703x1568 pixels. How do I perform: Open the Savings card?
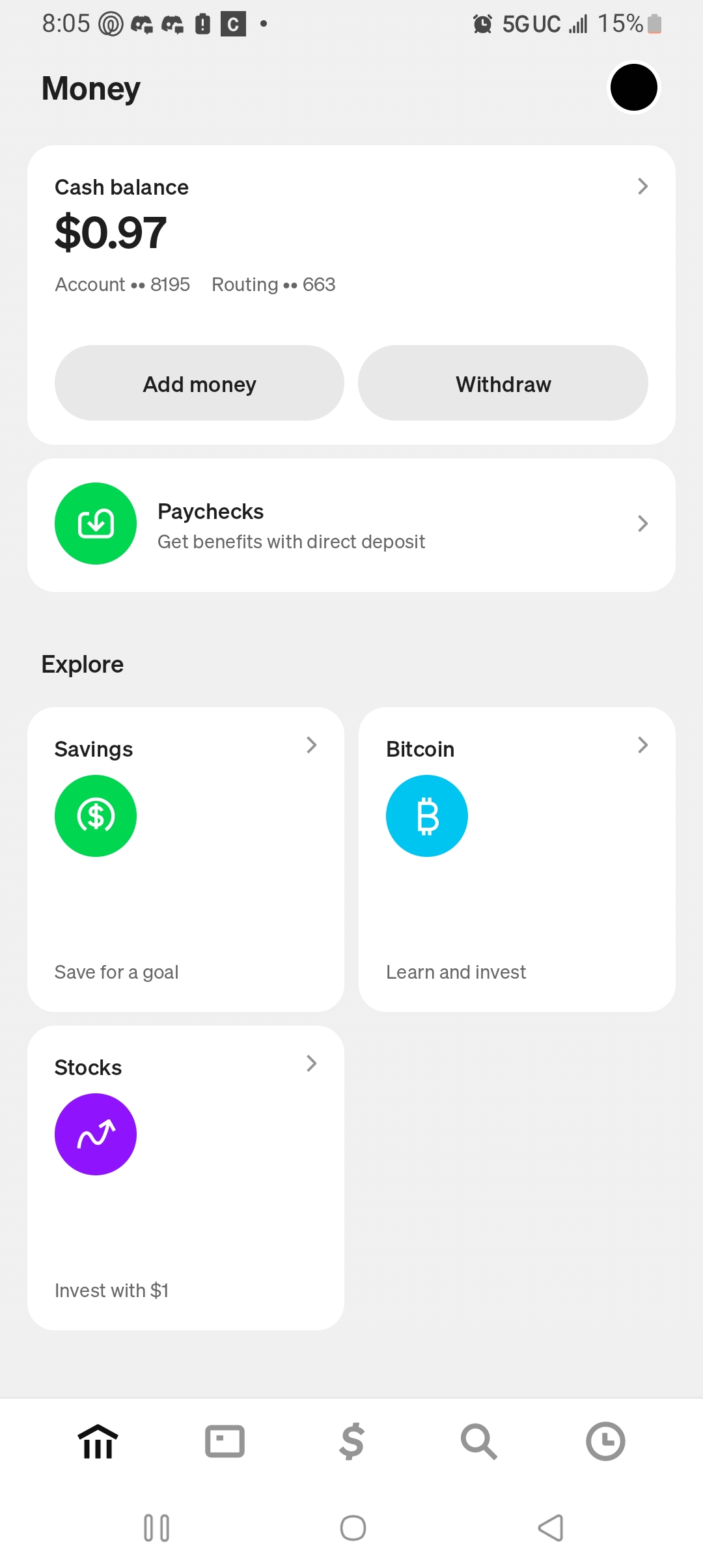(x=186, y=859)
